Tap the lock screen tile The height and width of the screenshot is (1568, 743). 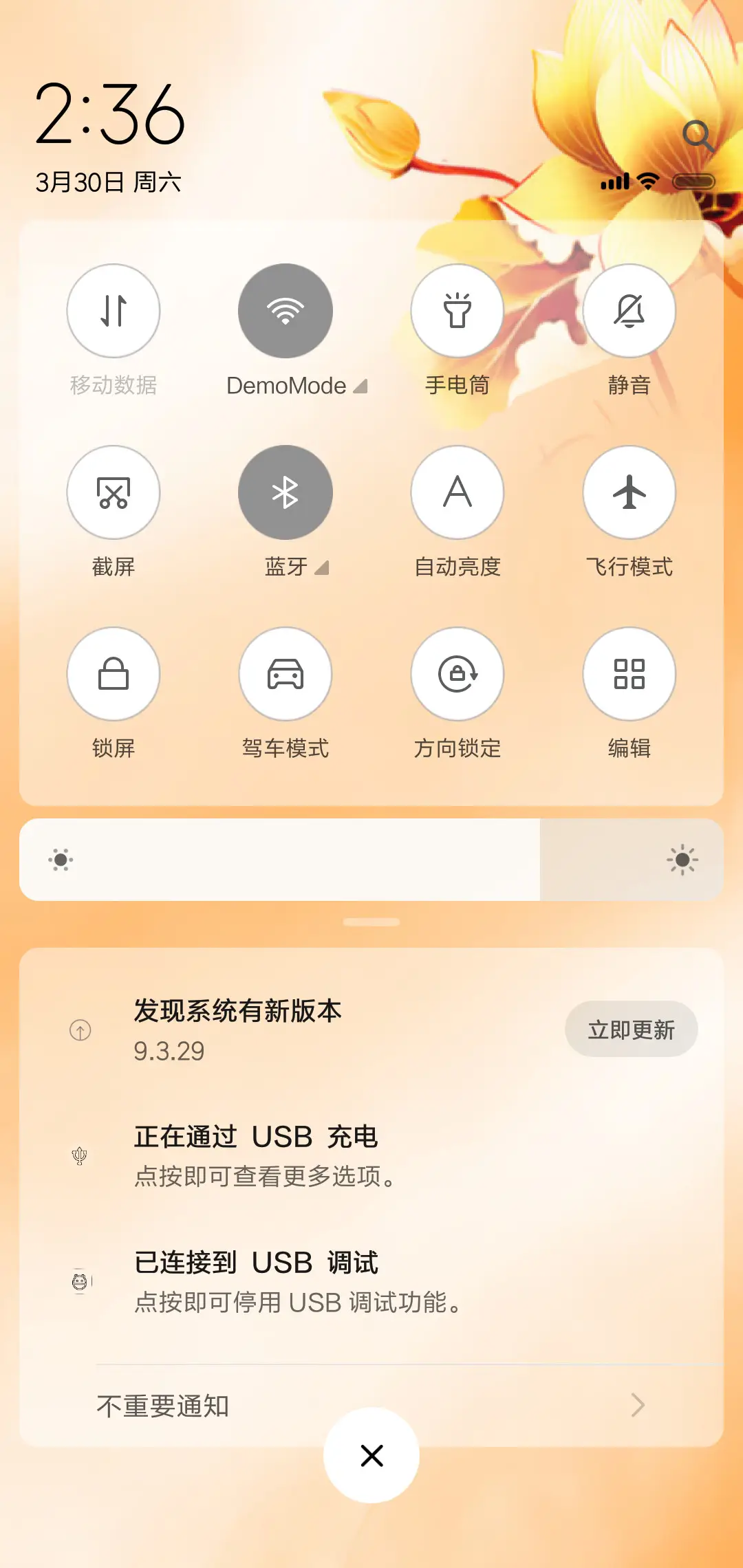tap(114, 674)
